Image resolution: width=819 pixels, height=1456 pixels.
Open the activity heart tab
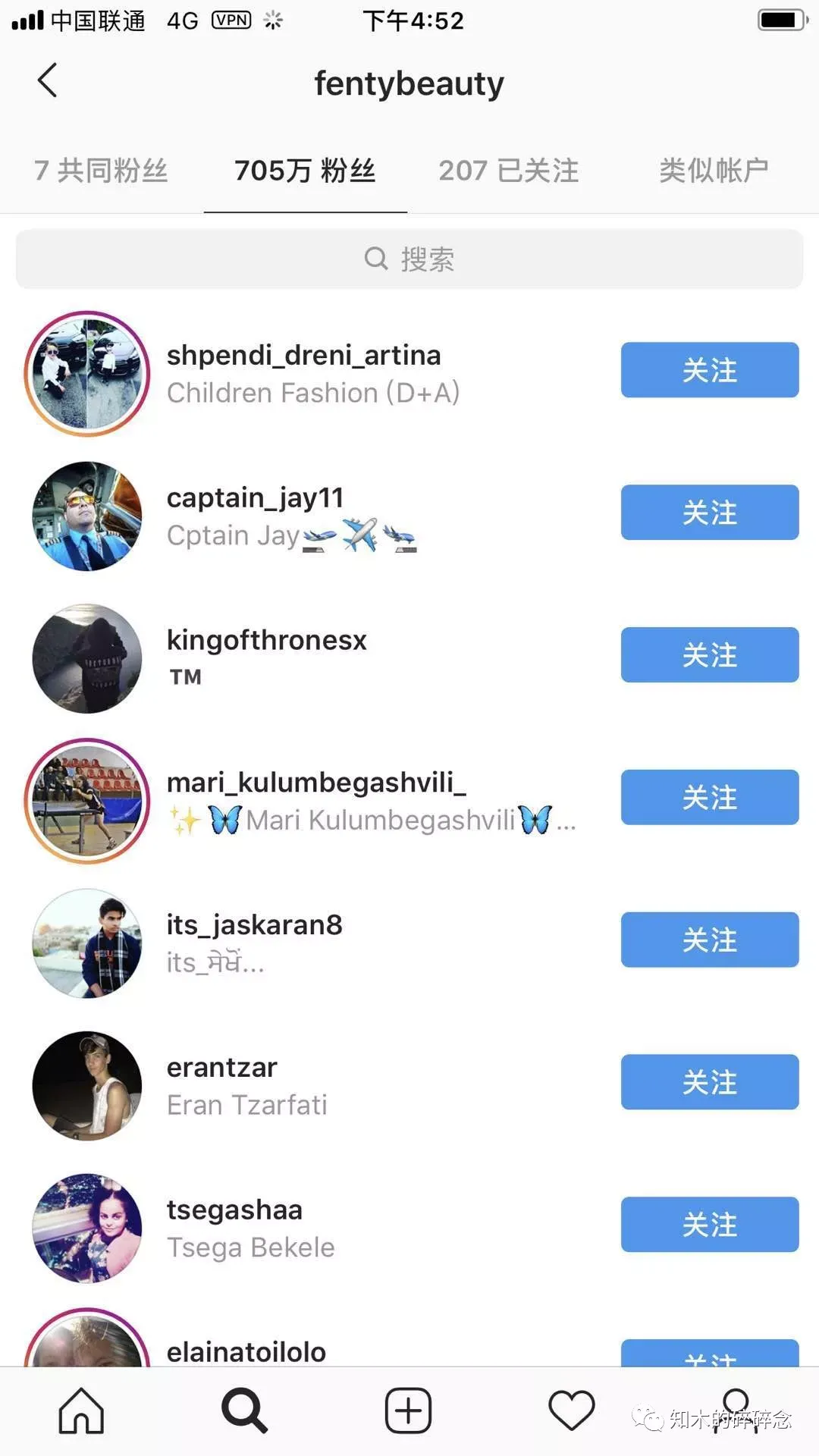point(571,1411)
